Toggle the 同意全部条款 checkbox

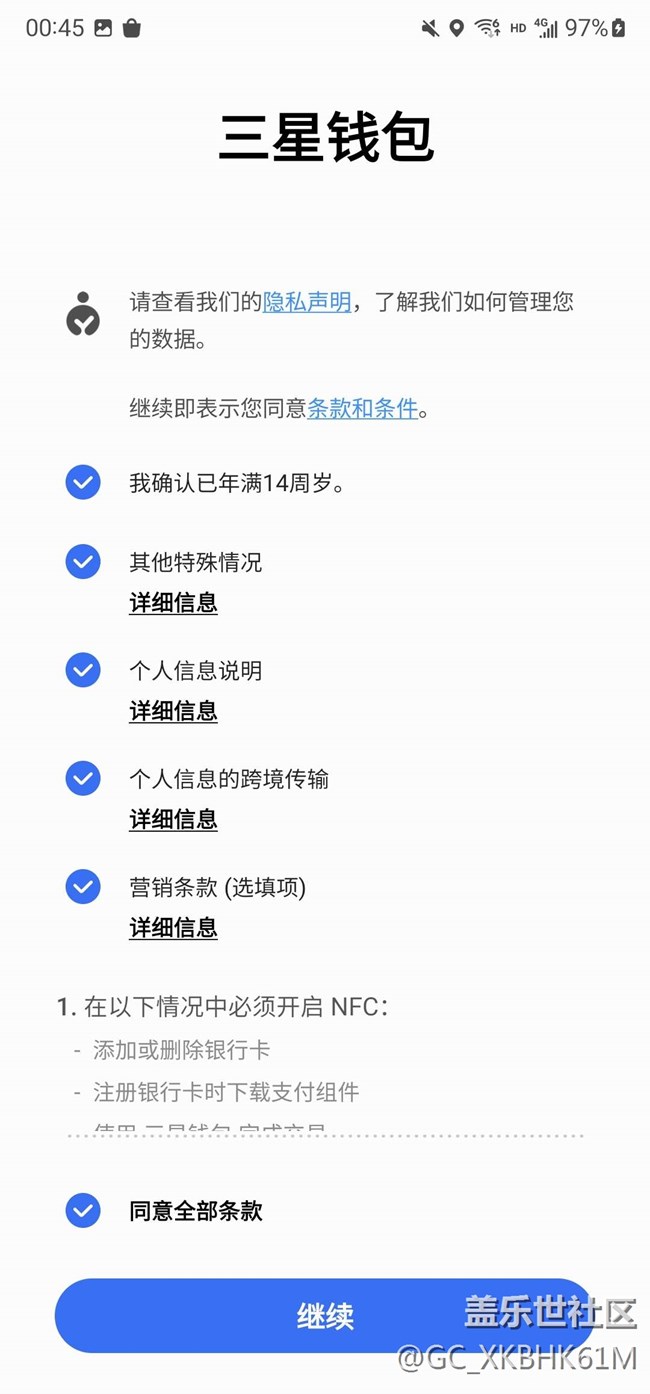(83, 1211)
